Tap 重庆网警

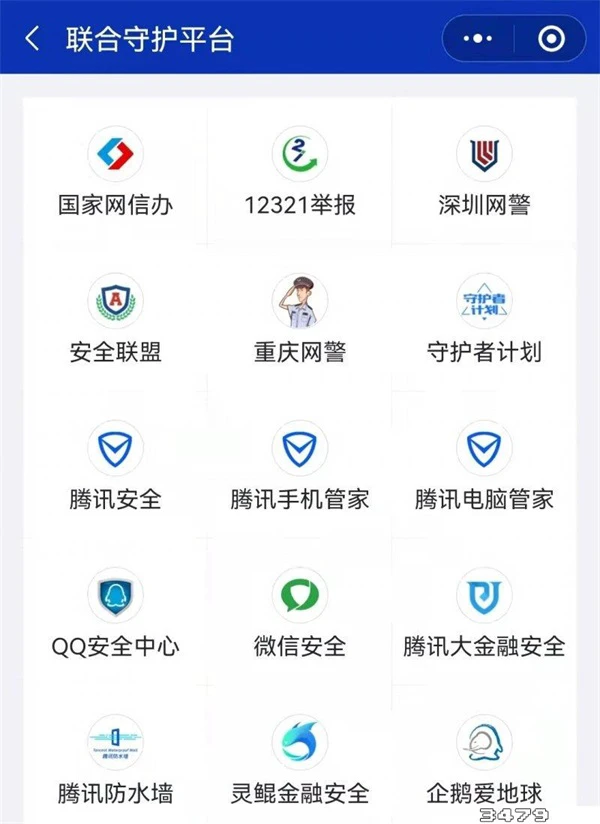tap(300, 320)
